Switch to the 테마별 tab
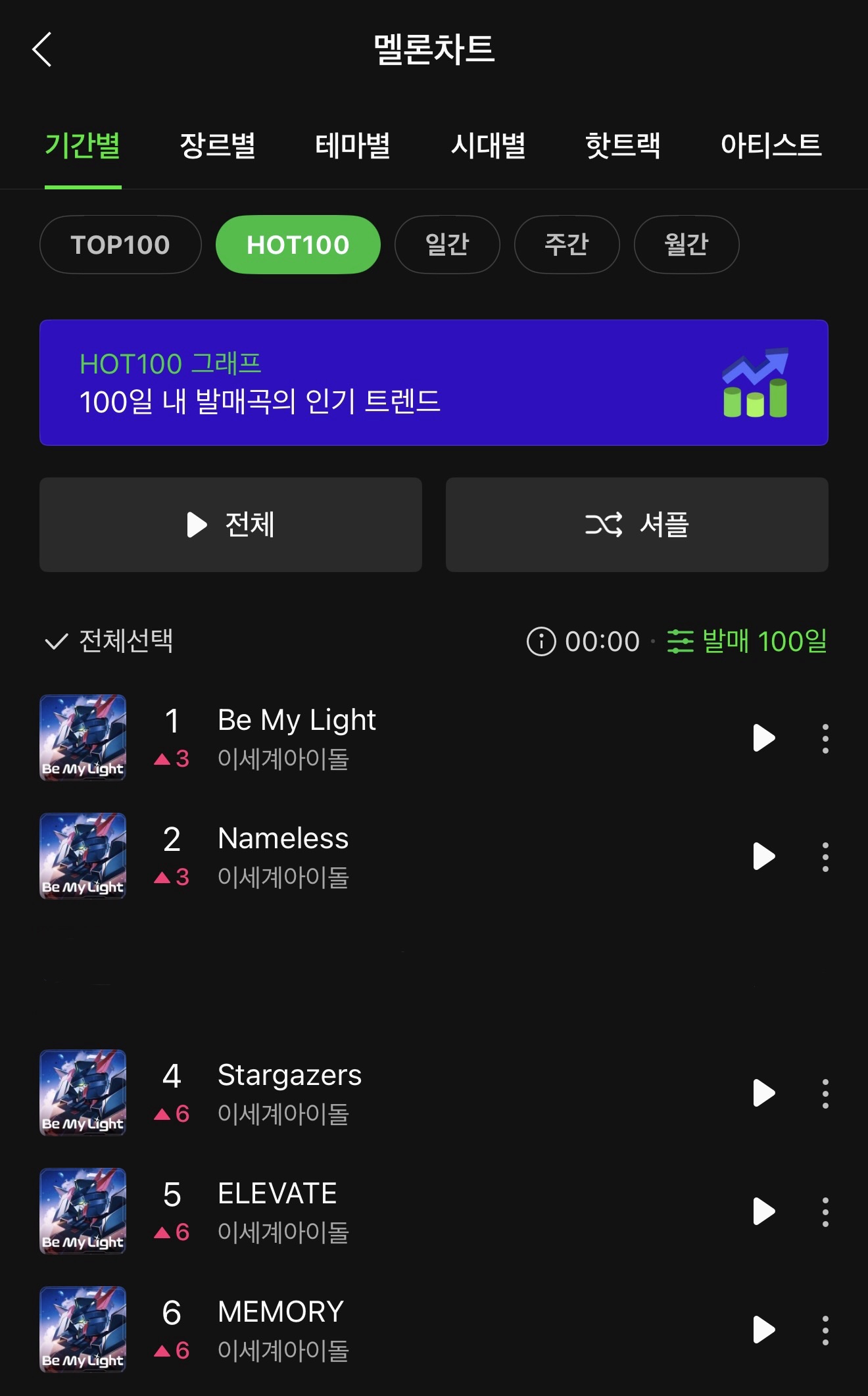The image size is (868, 1396). click(x=353, y=145)
